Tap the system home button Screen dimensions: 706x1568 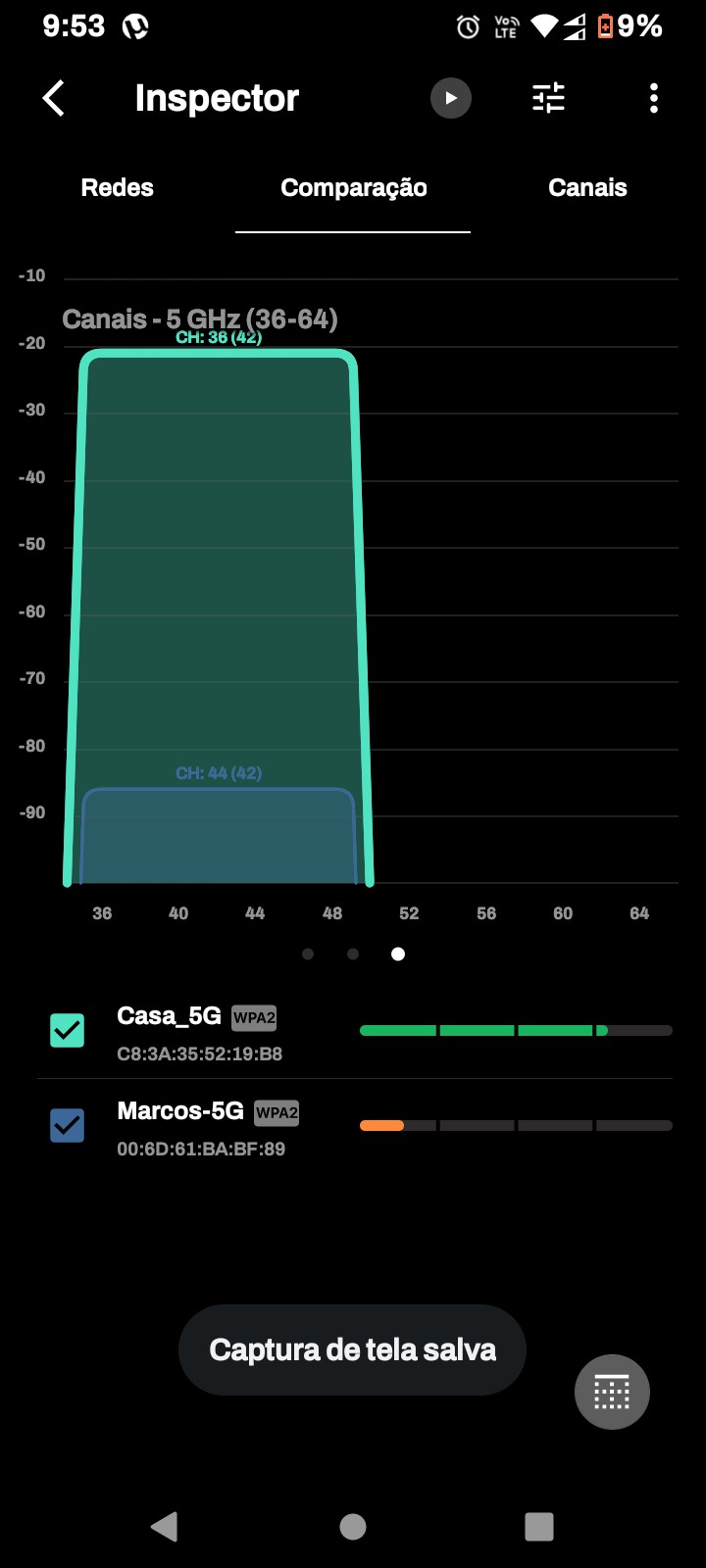[x=353, y=1526]
